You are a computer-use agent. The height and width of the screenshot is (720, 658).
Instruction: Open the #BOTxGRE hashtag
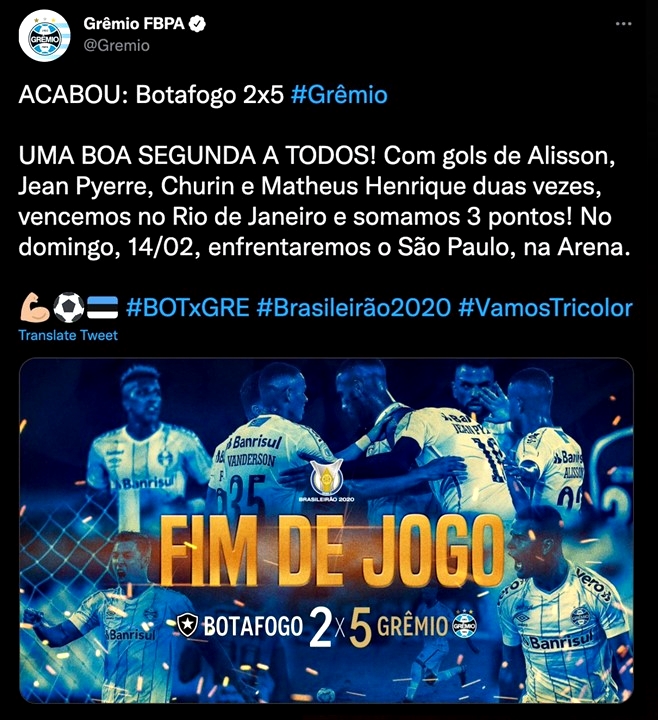click(x=187, y=307)
